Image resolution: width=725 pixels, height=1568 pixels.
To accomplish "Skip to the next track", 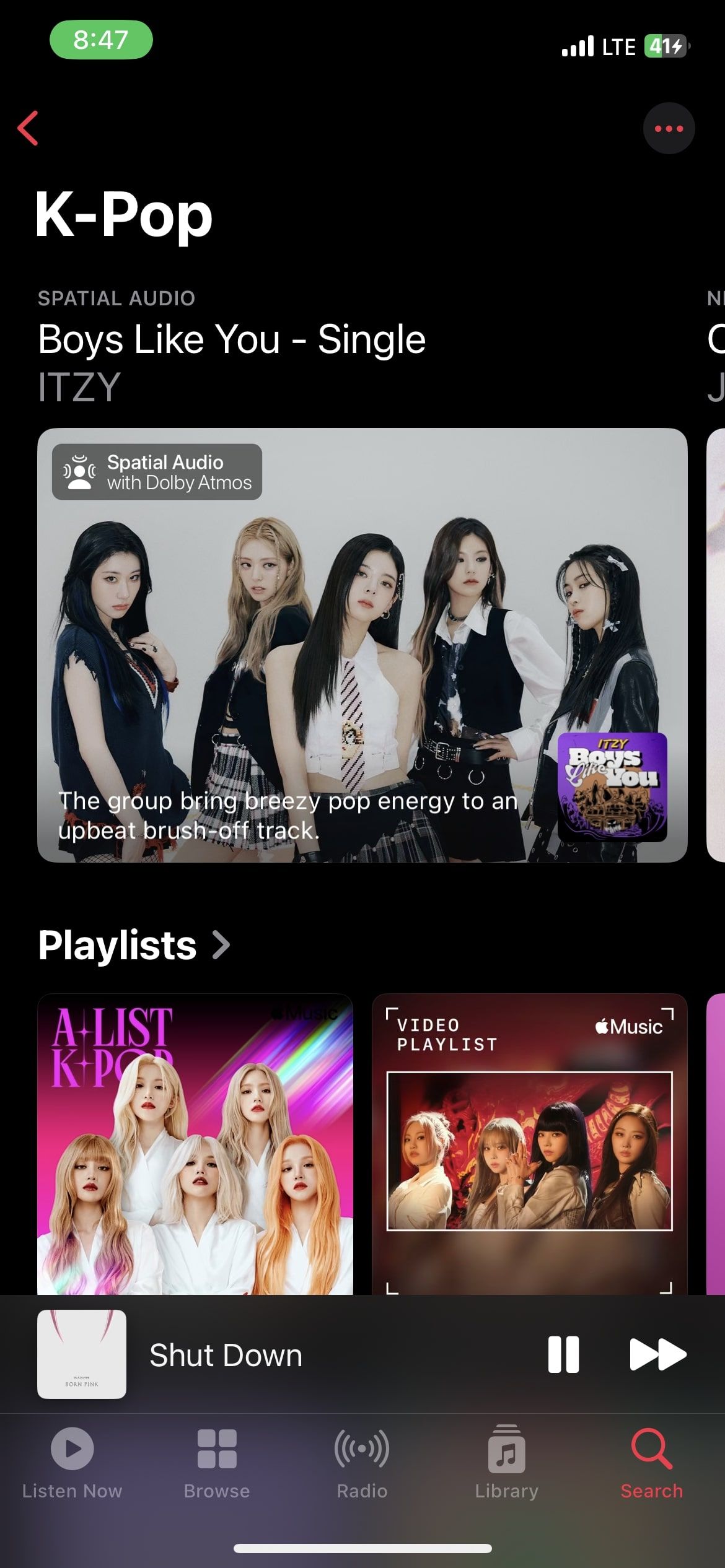I will pyautogui.click(x=657, y=1354).
